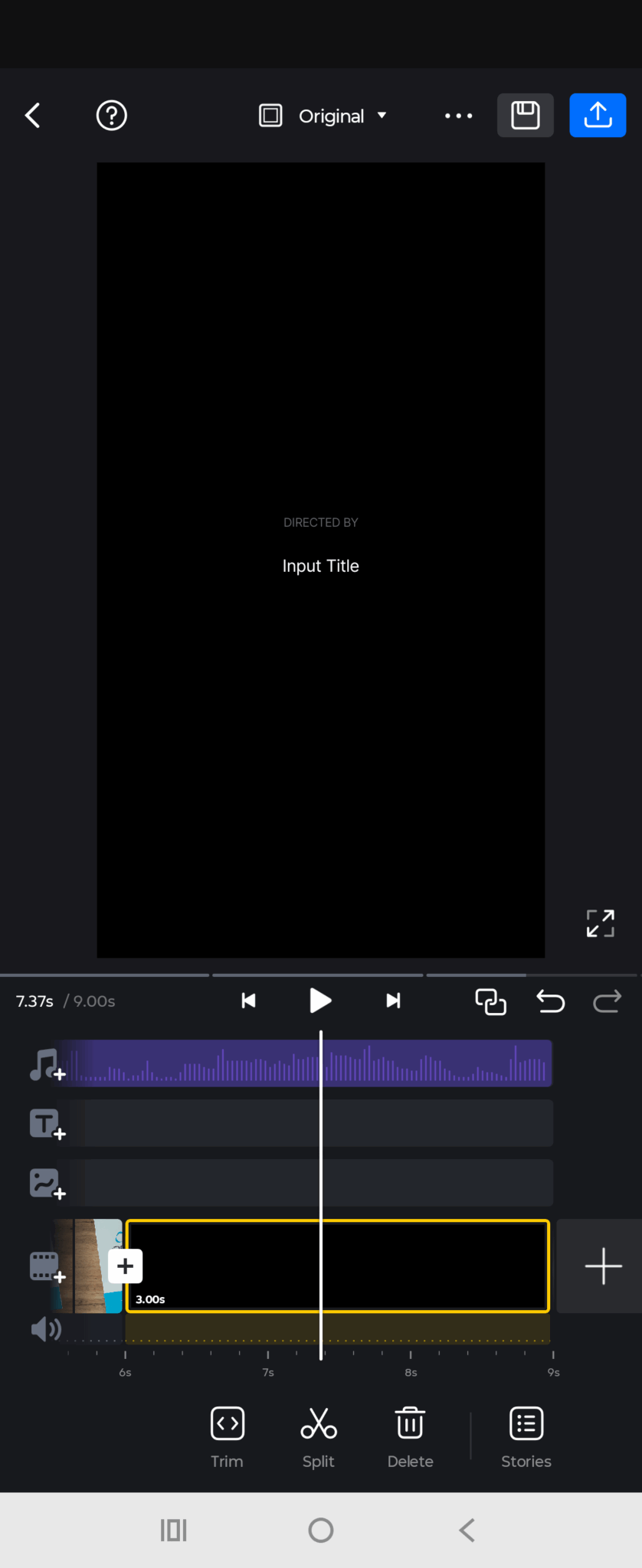The height and width of the screenshot is (1568, 642).
Task: Append a new clip with the plus tile
Action: (x=603, y=1266)
